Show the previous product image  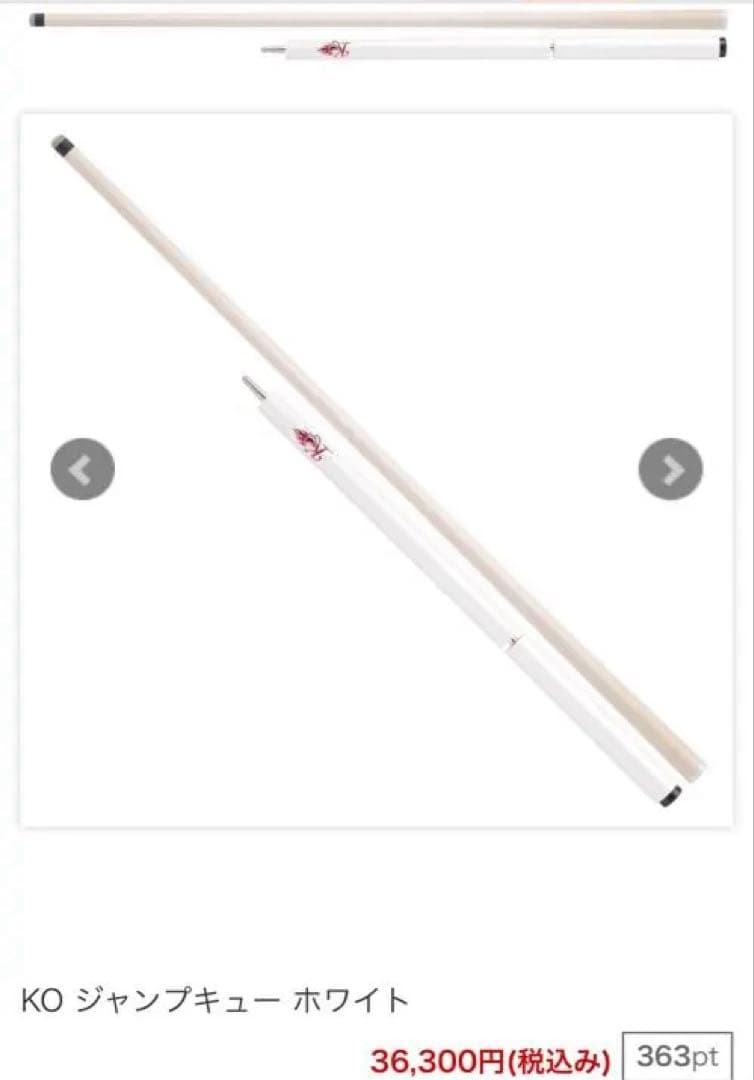point(82,469)
